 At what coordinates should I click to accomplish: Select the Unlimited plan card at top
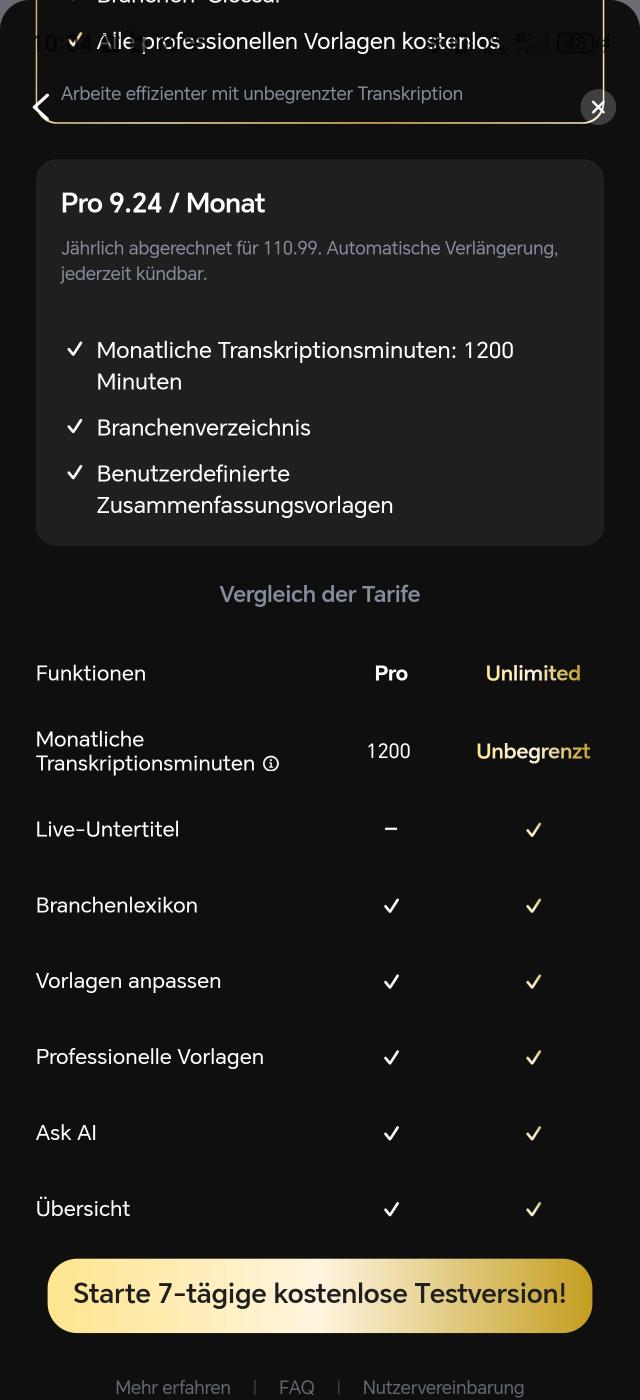(320, 60)
